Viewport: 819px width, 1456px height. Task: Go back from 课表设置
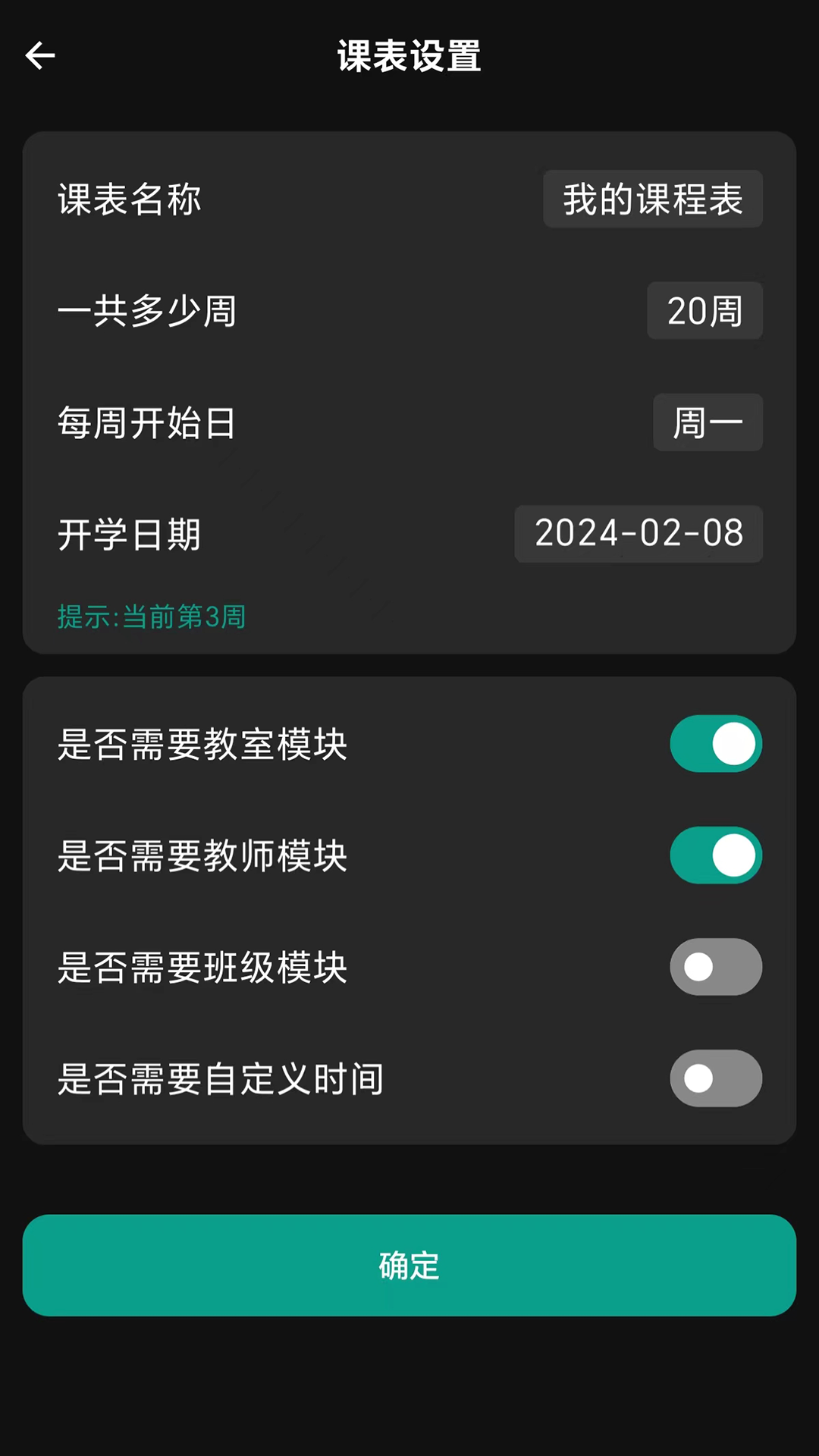click(40, 55)
